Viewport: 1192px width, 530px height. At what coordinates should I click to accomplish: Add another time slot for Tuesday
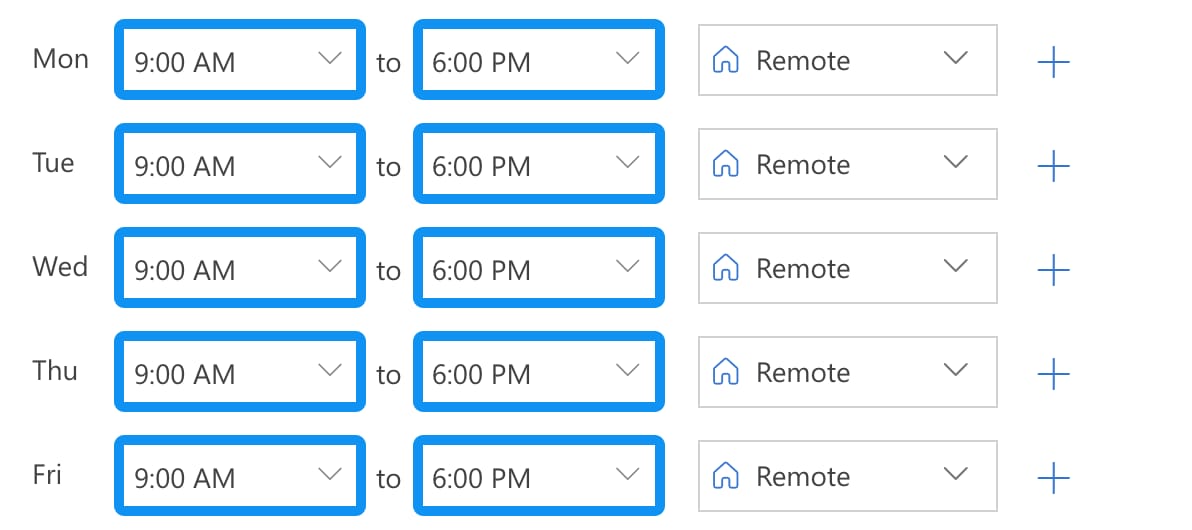[x=1053, y=166]
